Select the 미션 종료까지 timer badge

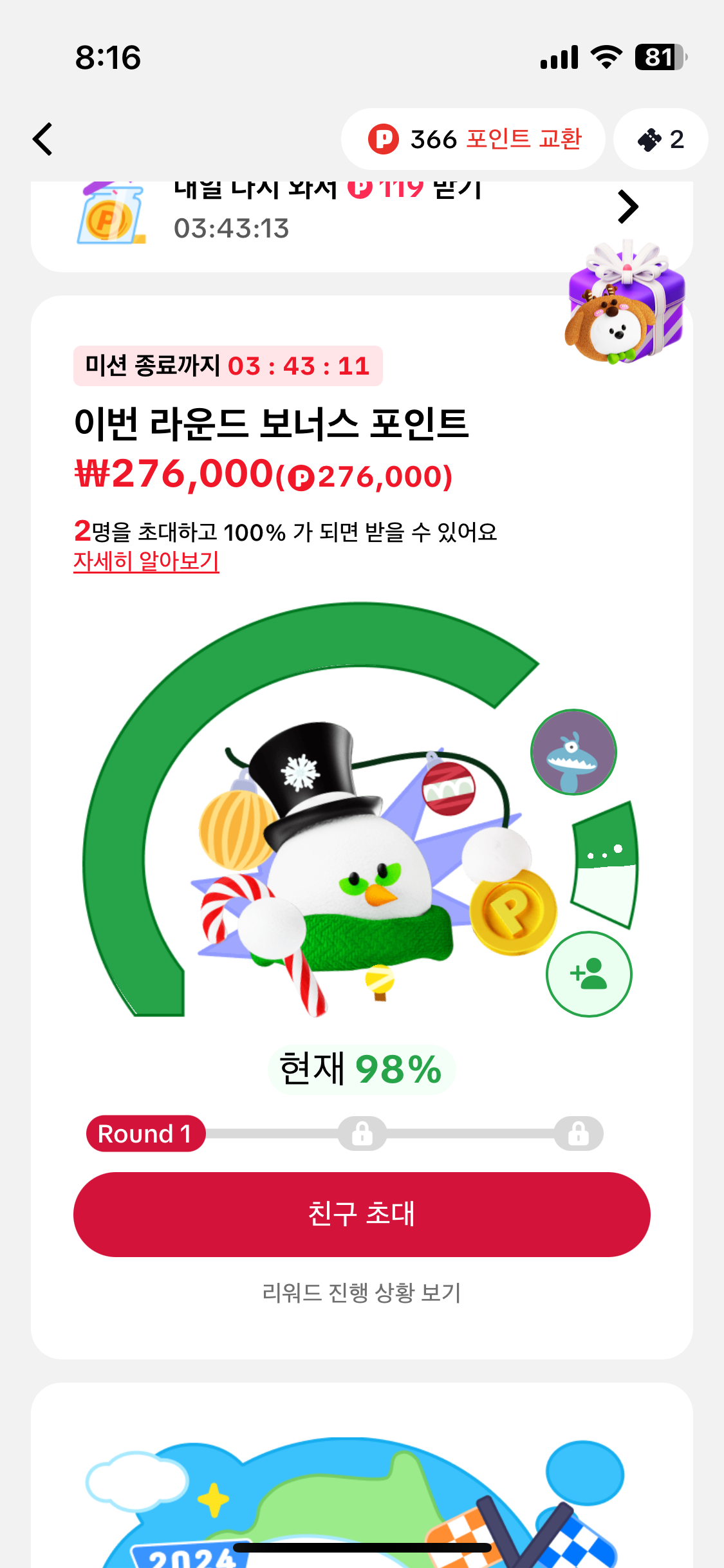coord(227,365)
